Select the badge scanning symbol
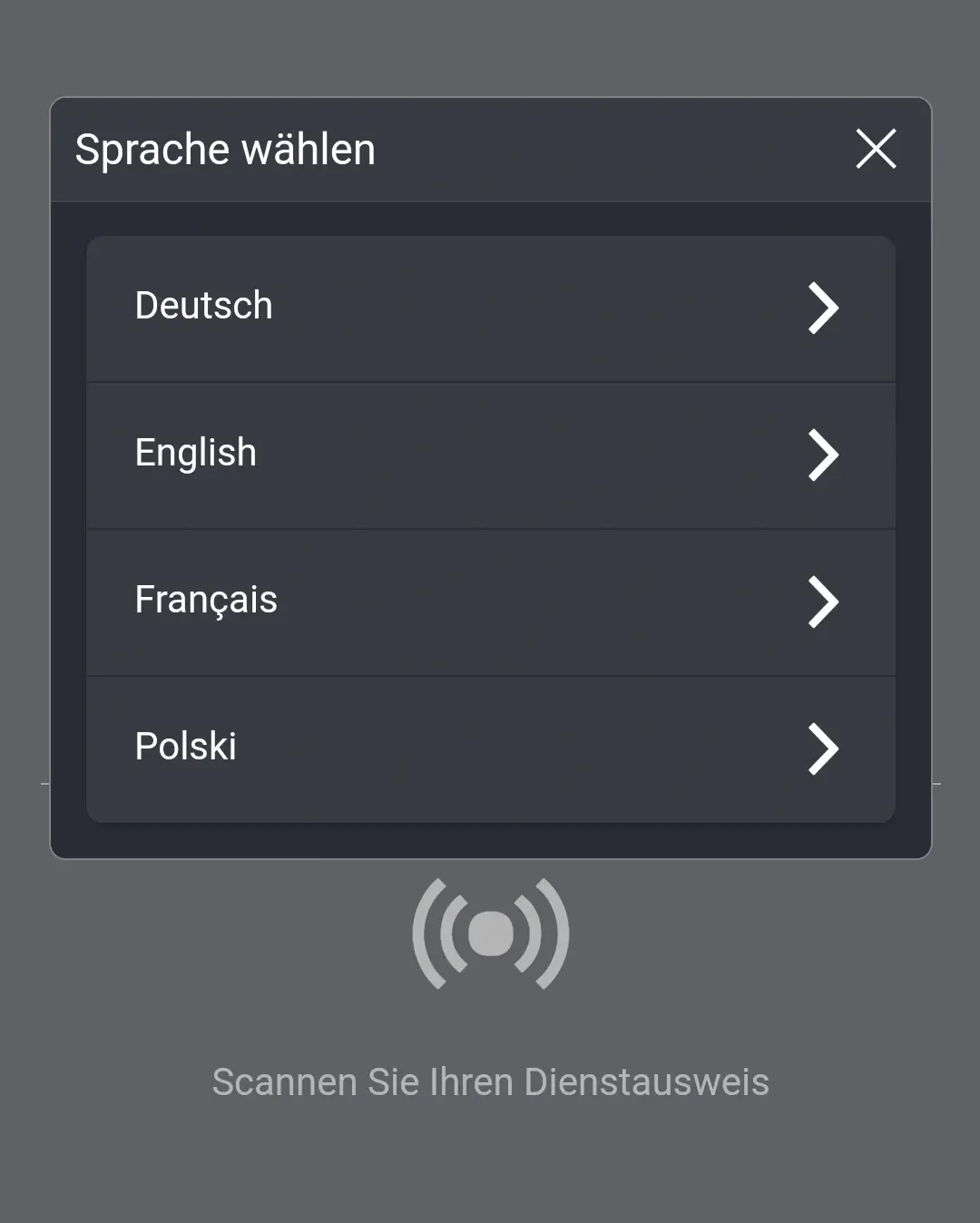Image resolution: width=980 pixels, height=1223 pixels. click(490, 934)
